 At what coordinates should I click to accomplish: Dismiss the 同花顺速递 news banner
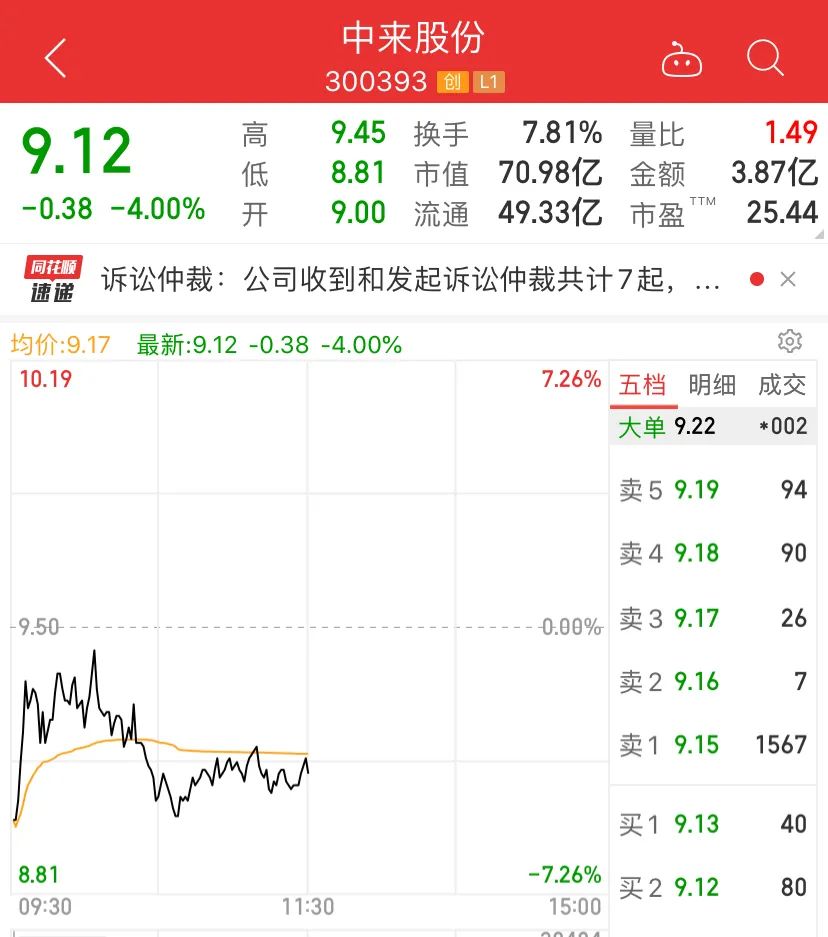pyautogui.click(x=788, y=280)
